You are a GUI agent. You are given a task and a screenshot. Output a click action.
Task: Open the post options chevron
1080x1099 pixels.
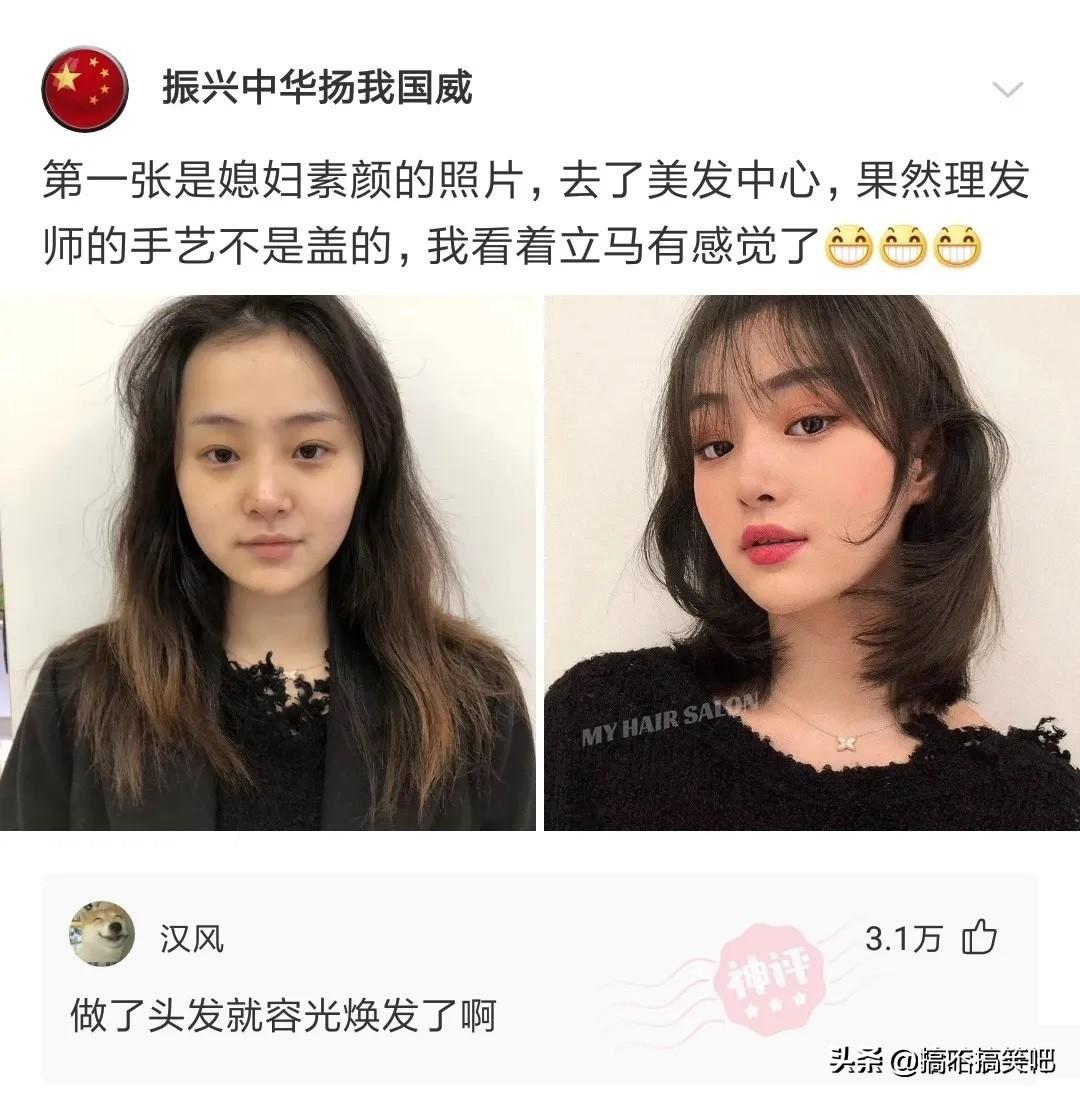tap(1007, 90)
